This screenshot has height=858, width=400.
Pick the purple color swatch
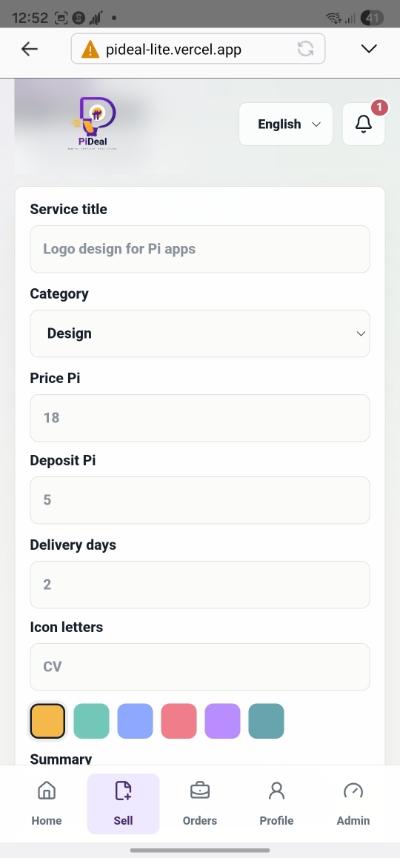(223, 721)
